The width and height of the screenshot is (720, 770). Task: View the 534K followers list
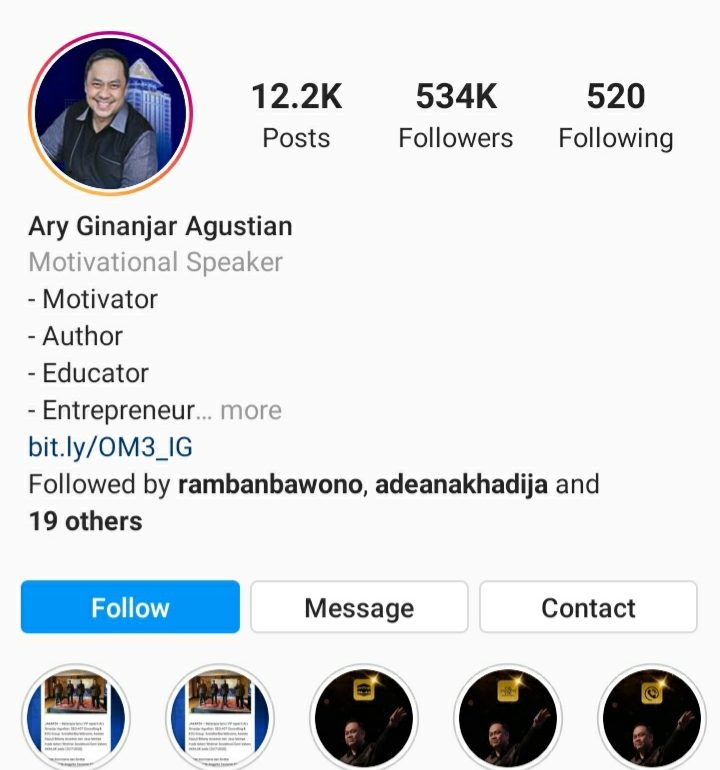(x=456, y=117)
